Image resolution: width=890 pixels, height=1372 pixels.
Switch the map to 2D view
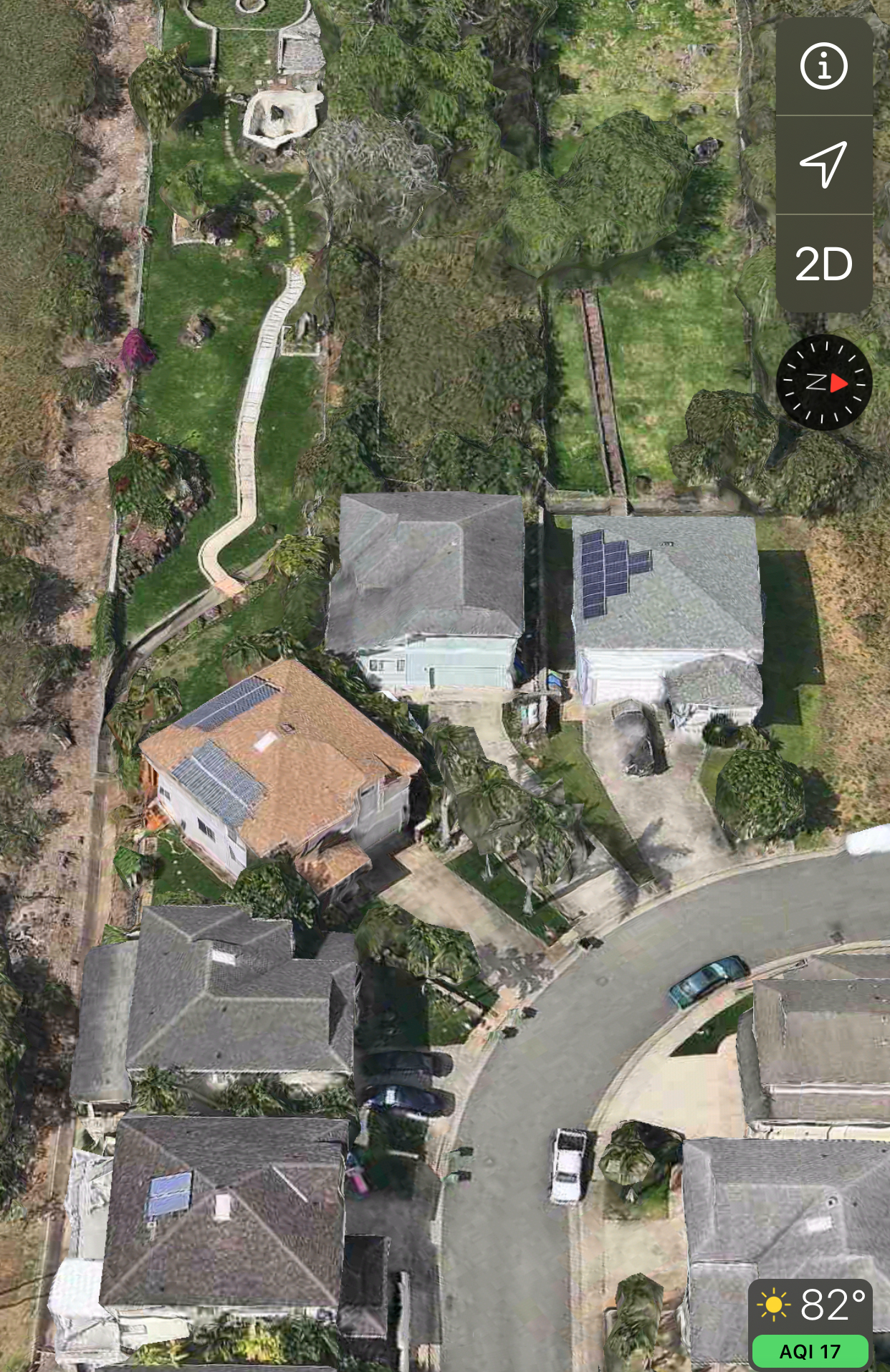(823, 264)
